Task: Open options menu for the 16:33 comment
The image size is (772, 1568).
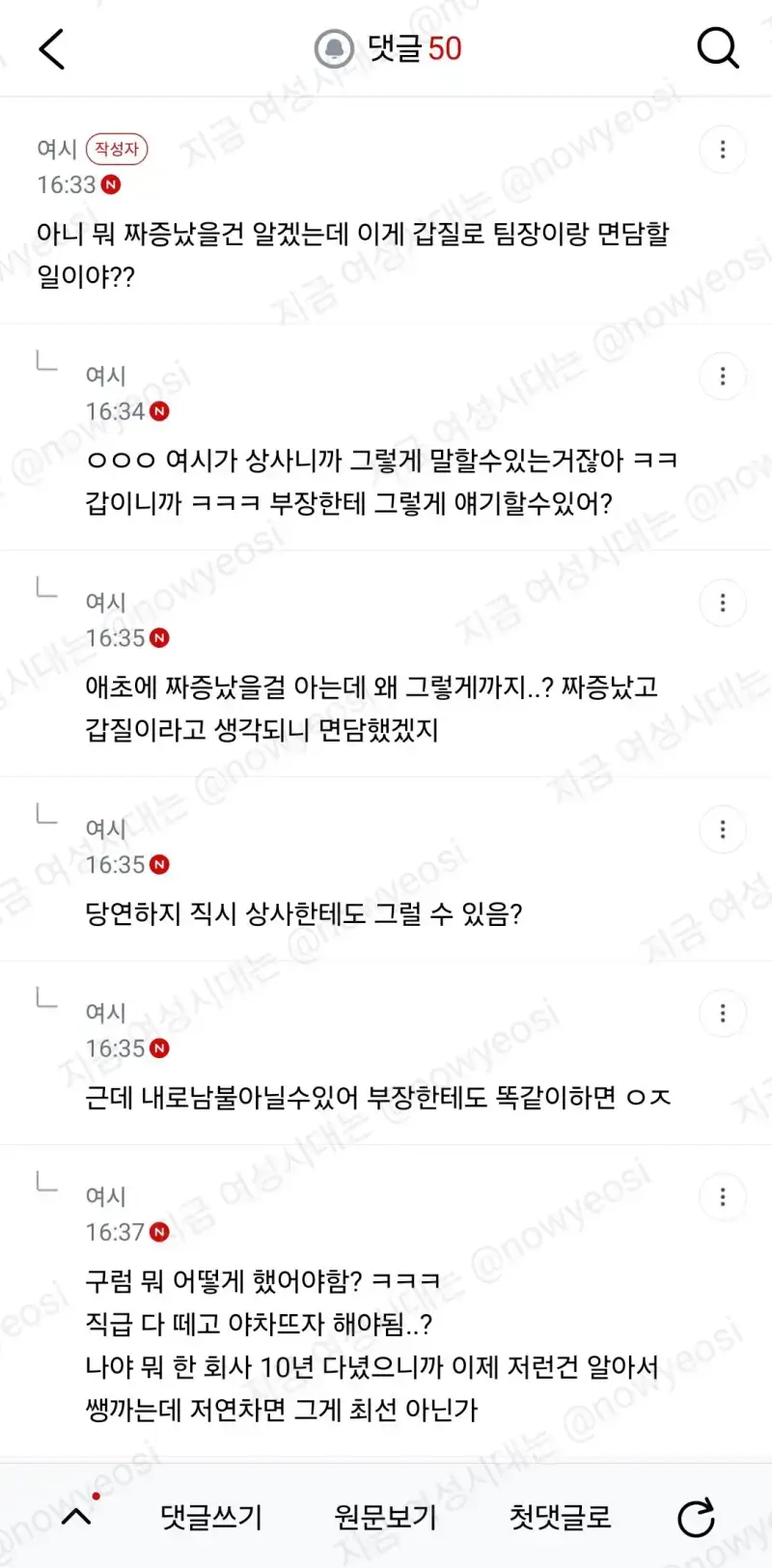Action: 723,150
